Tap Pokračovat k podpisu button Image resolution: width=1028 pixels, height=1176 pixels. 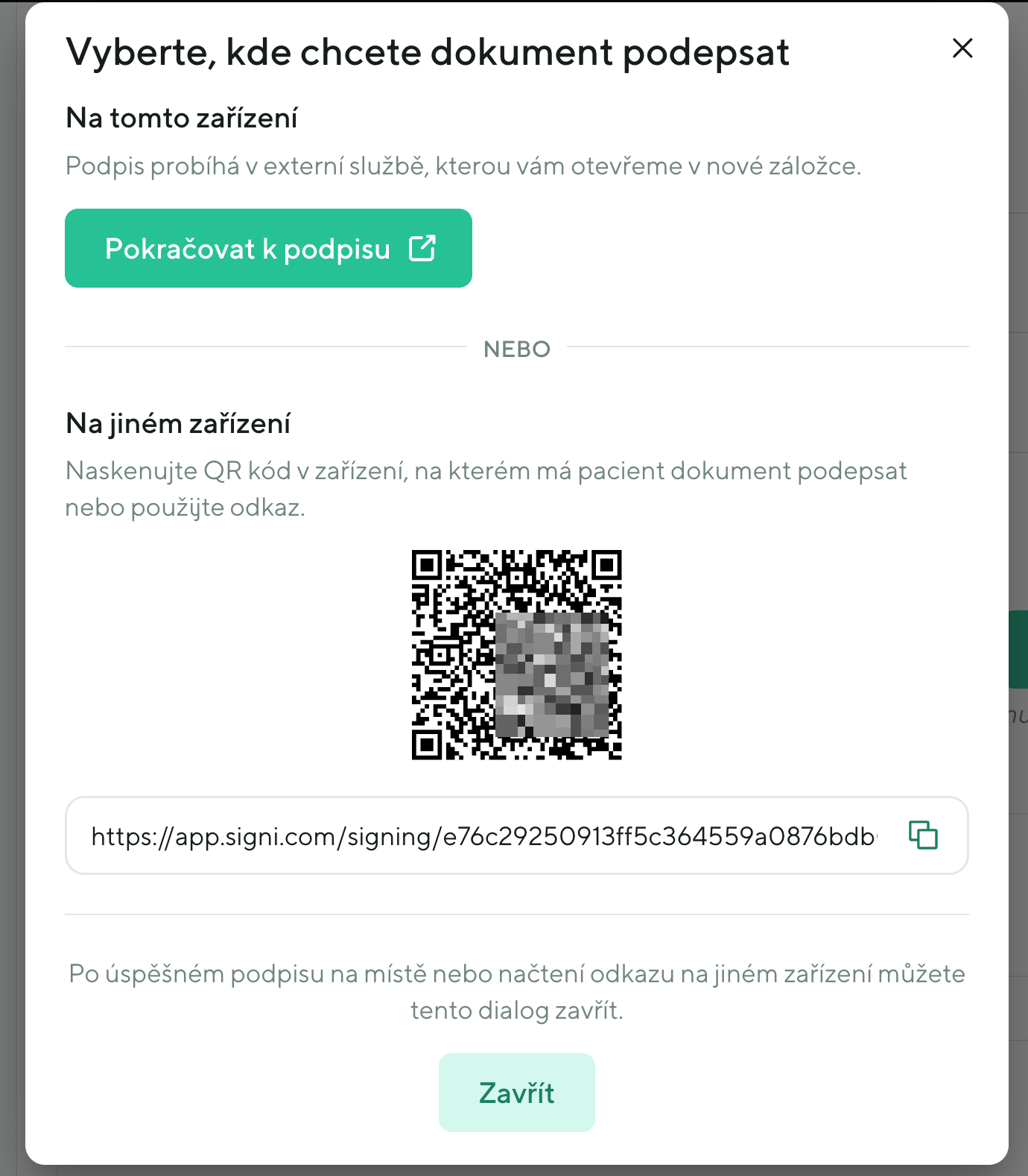point(268,248)
